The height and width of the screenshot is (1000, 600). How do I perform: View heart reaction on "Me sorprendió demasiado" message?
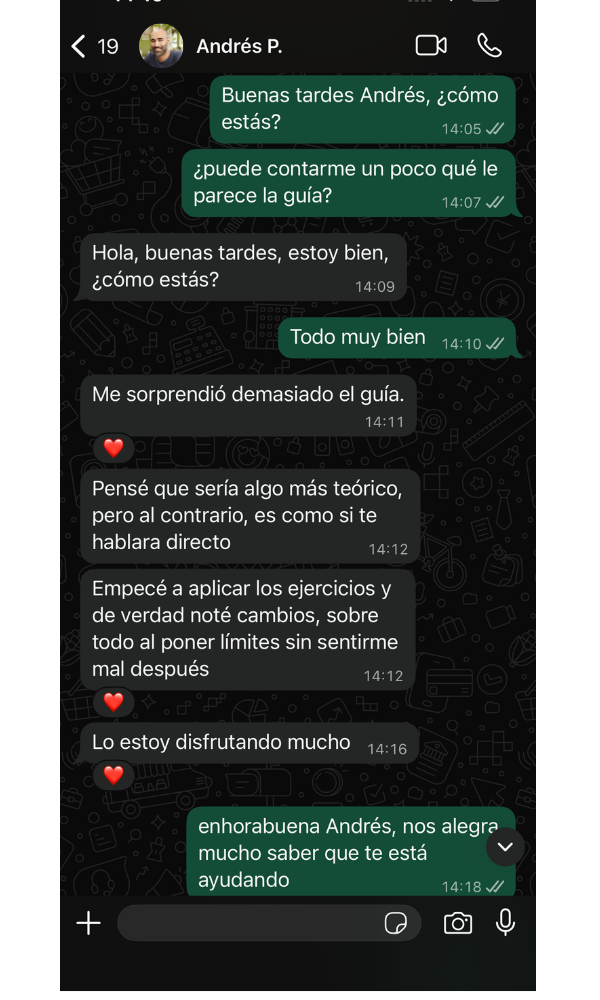point(113,449)
